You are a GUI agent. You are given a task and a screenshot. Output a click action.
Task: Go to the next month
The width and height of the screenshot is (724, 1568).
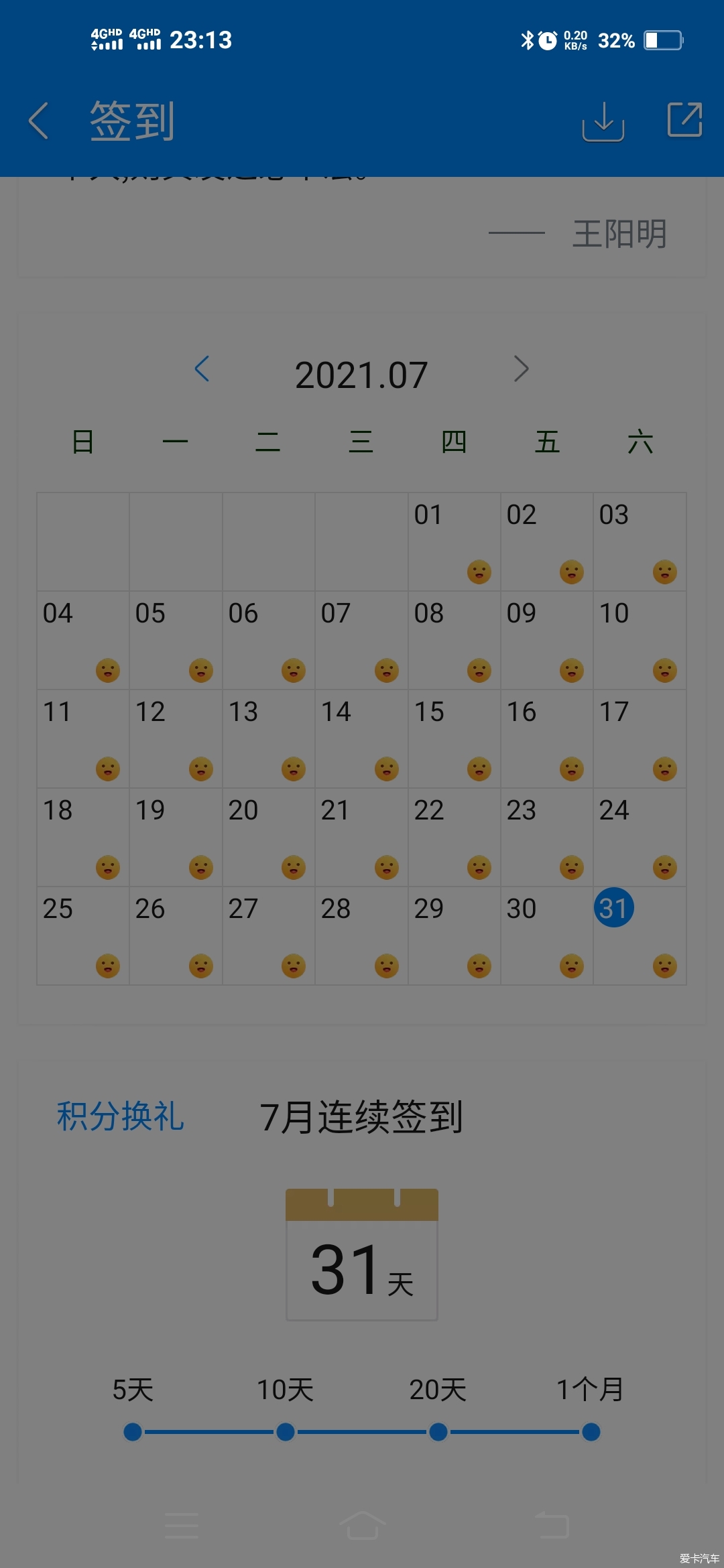(521, 369)
